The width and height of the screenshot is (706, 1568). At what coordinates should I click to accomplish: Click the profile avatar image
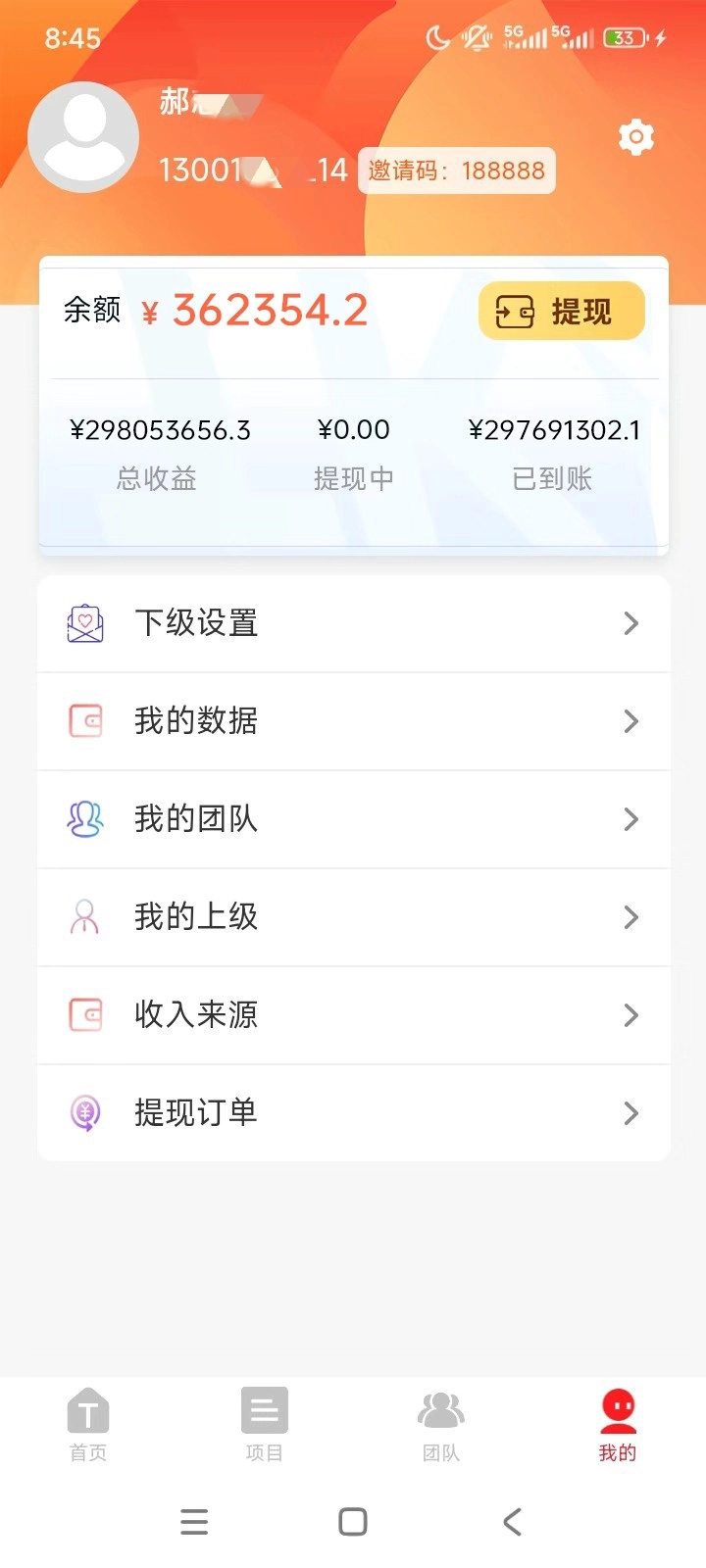tap(83, 135)
